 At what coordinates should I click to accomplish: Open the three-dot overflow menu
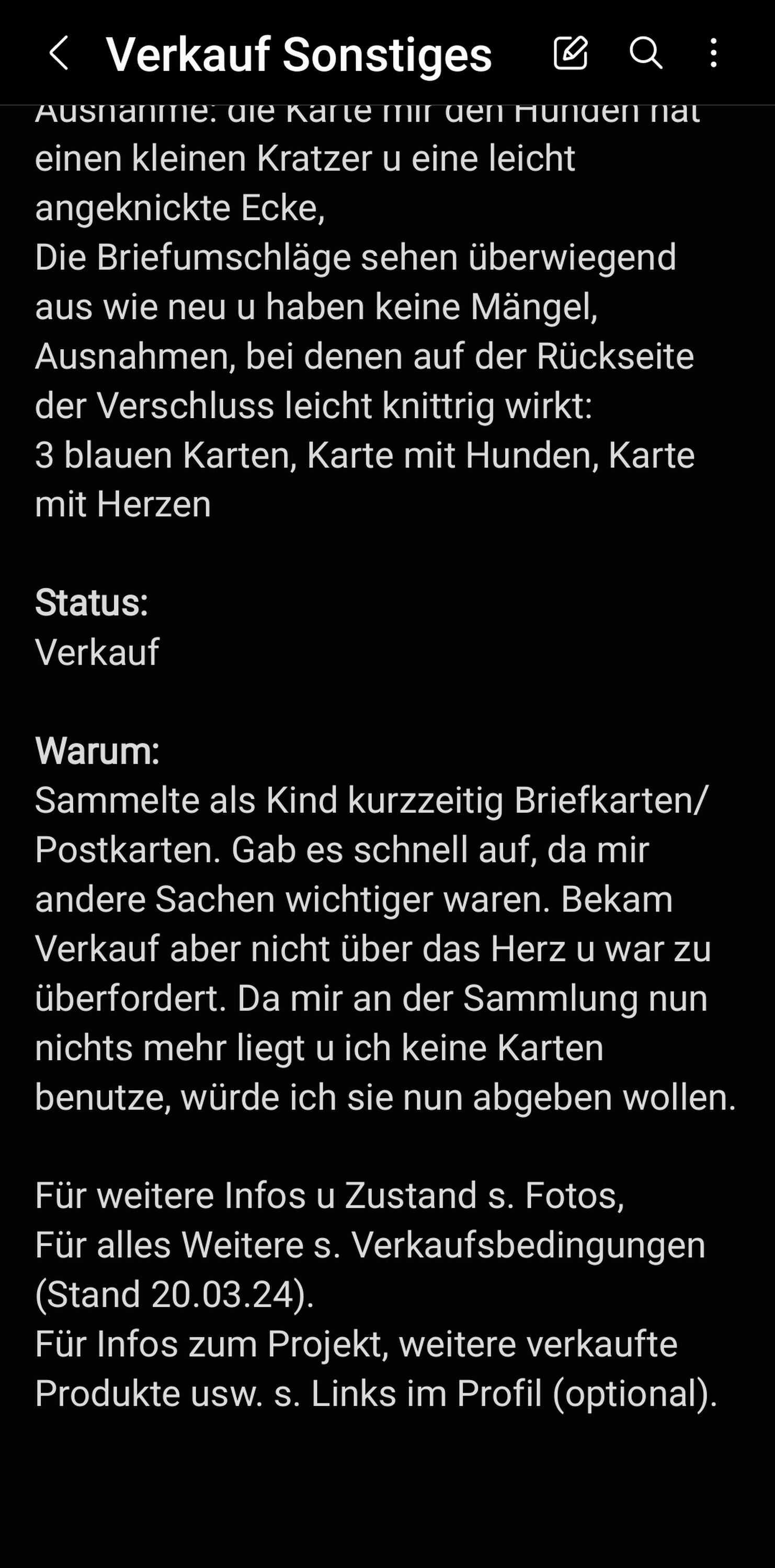713,53
